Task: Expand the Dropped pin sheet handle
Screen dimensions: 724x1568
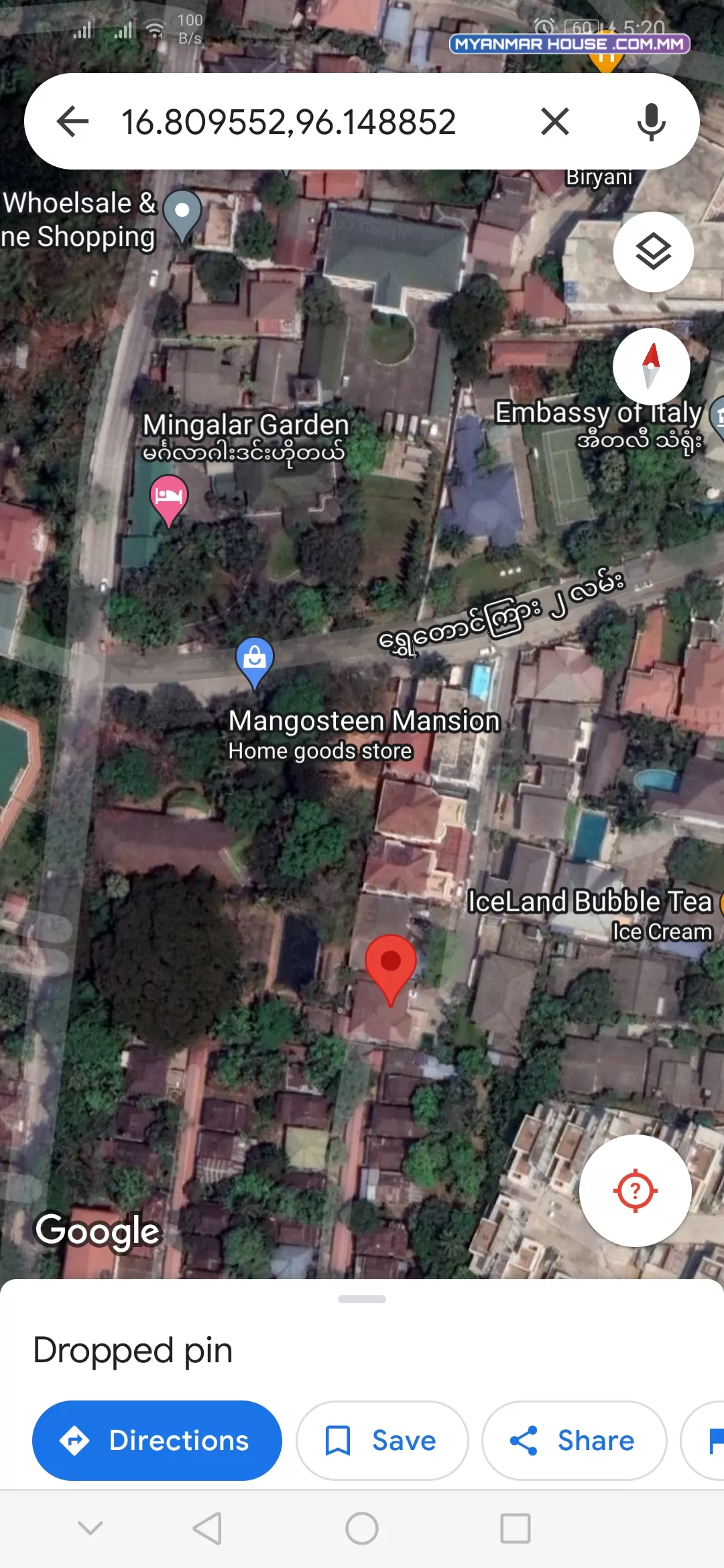Action: [x=362, y=1299]
